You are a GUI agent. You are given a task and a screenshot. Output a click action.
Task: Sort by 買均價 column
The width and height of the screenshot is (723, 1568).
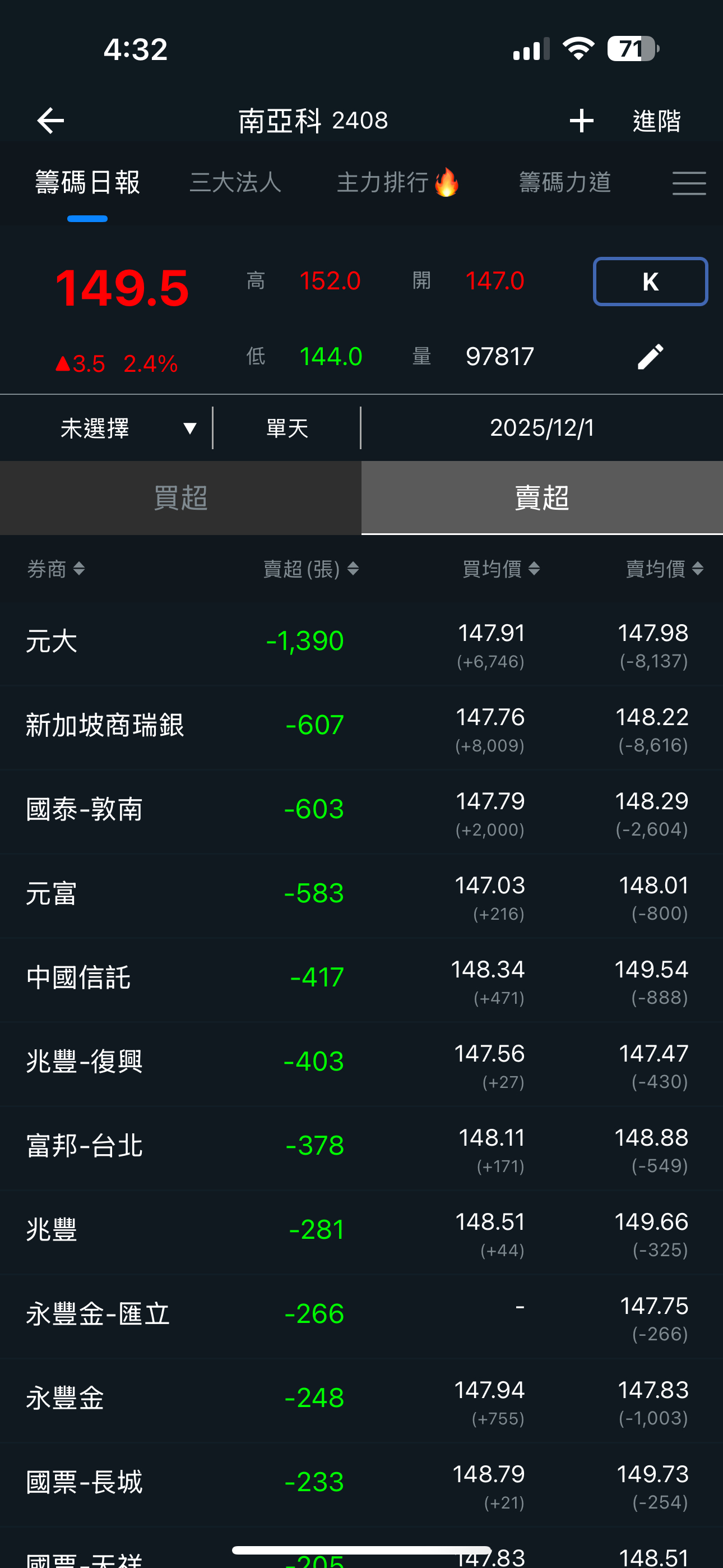[501, 569]
